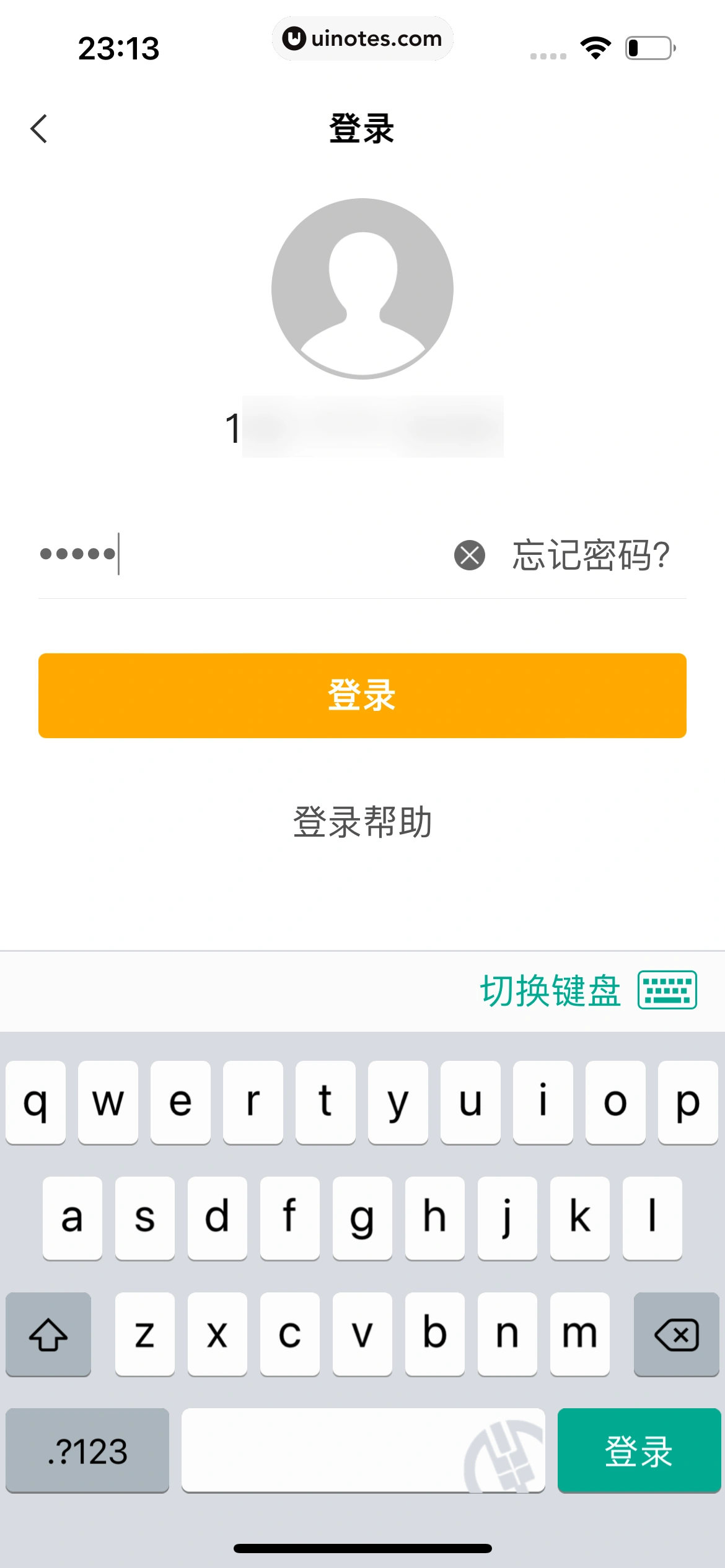Tap the space bar
Viewport: 725px width, 1568px height.
[363, 1450]
